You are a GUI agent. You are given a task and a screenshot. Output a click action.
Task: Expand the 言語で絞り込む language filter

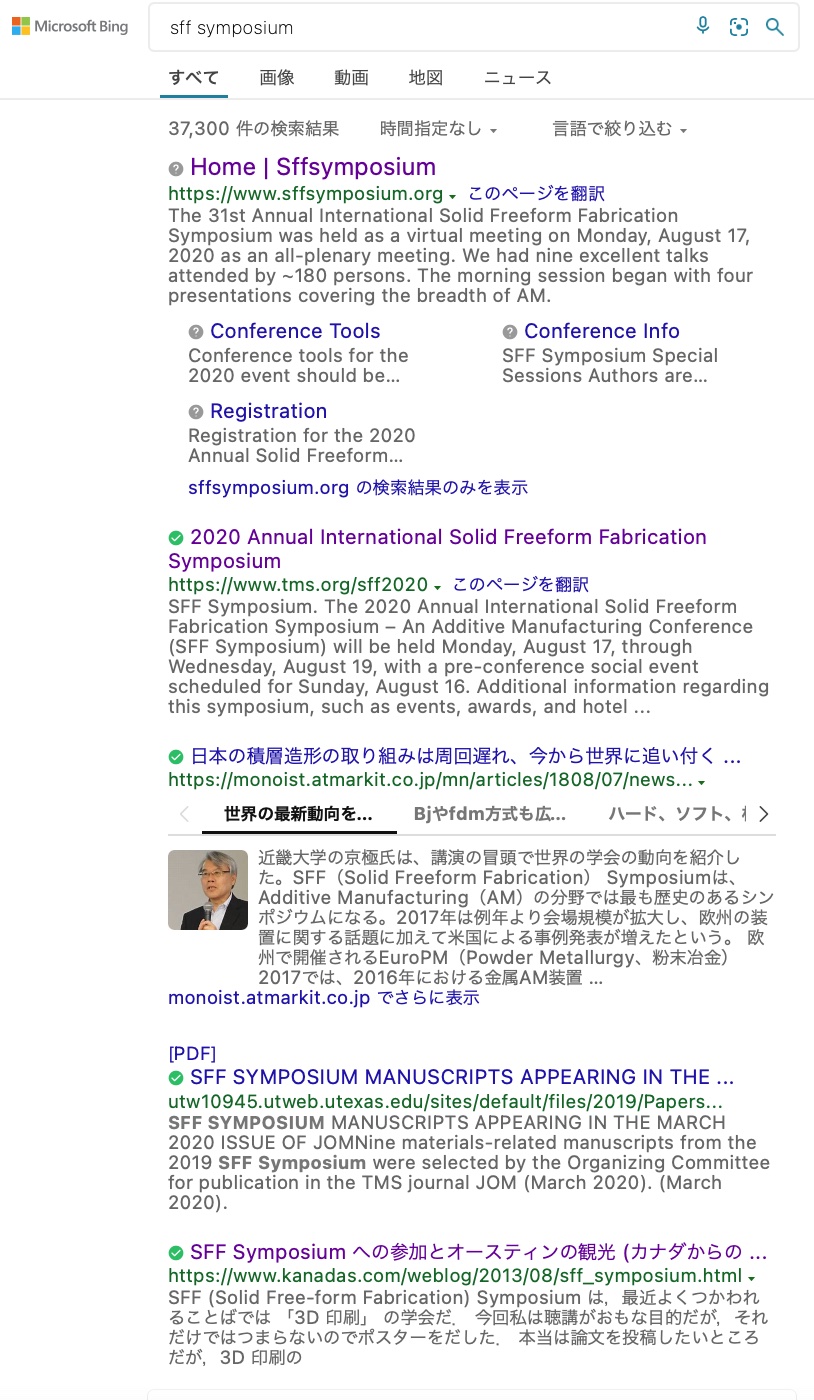click(620, 129)
